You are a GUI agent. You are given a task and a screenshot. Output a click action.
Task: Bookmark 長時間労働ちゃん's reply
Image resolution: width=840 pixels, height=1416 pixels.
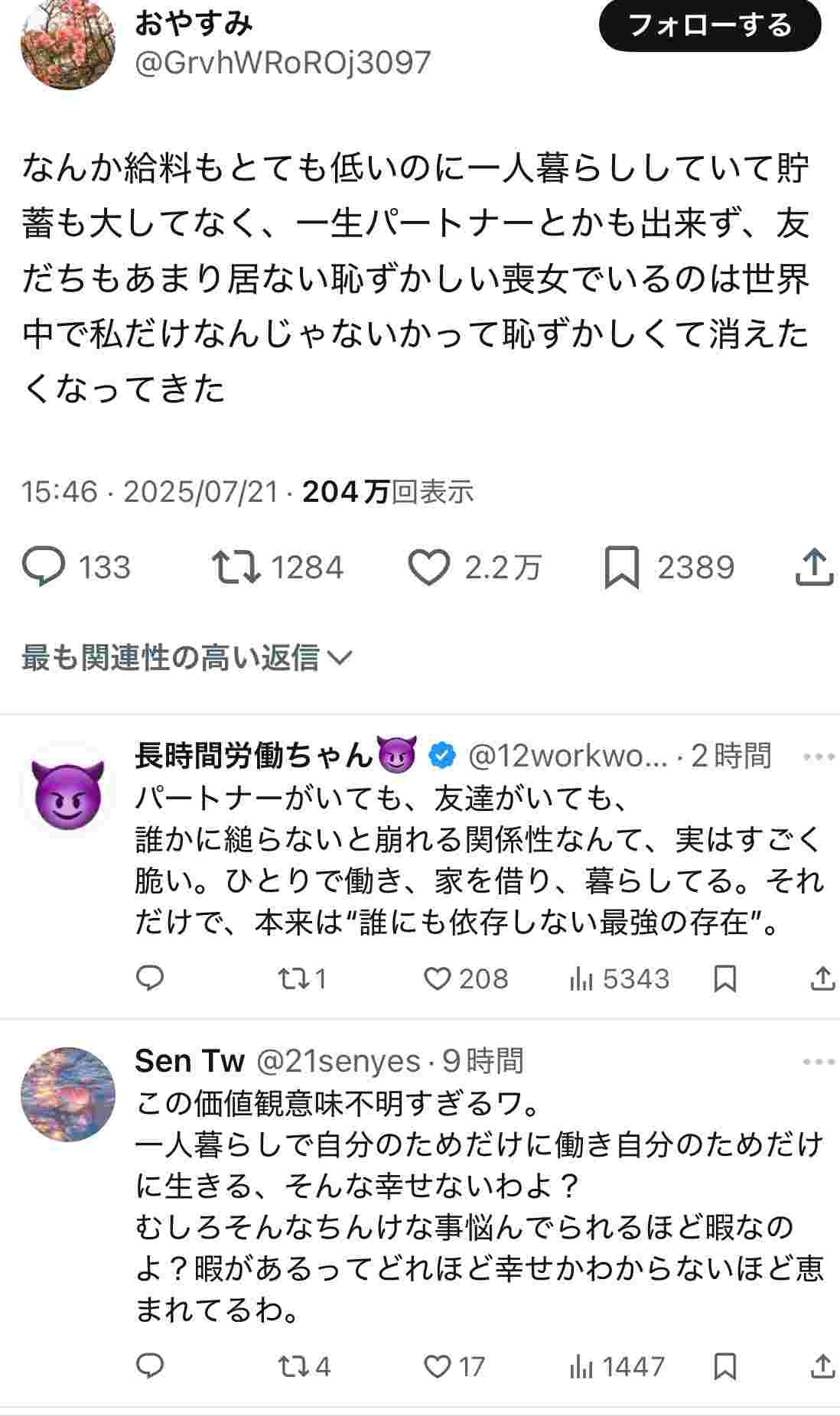724,978
